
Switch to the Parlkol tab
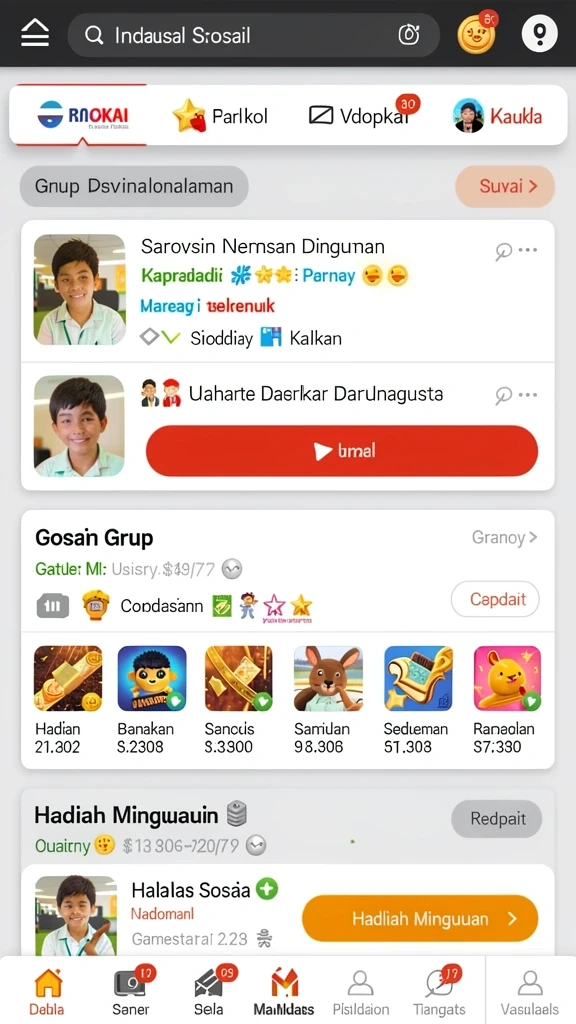click(x=220, y=116)
